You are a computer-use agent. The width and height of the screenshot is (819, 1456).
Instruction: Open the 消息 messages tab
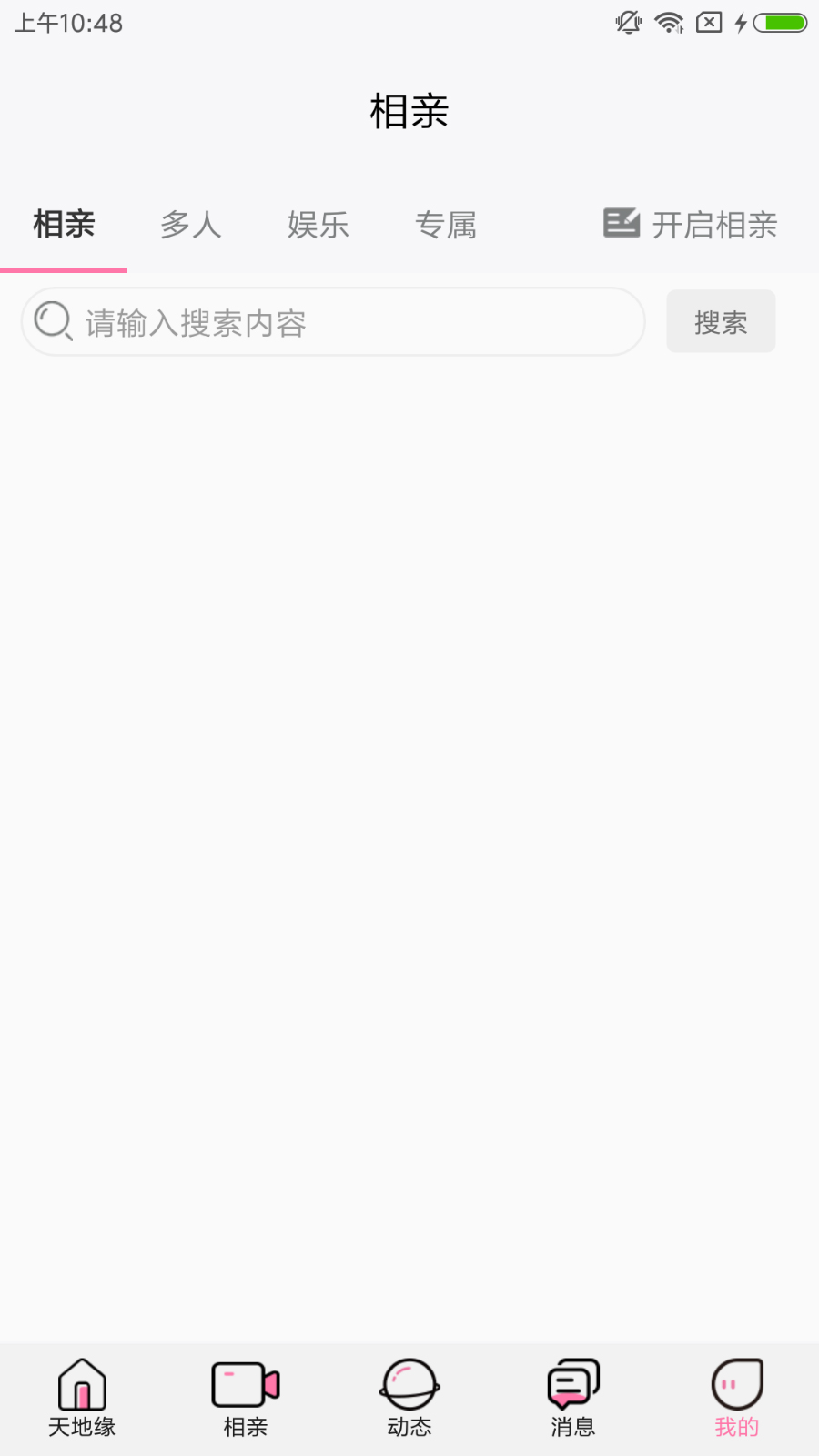pos(573,1399)
